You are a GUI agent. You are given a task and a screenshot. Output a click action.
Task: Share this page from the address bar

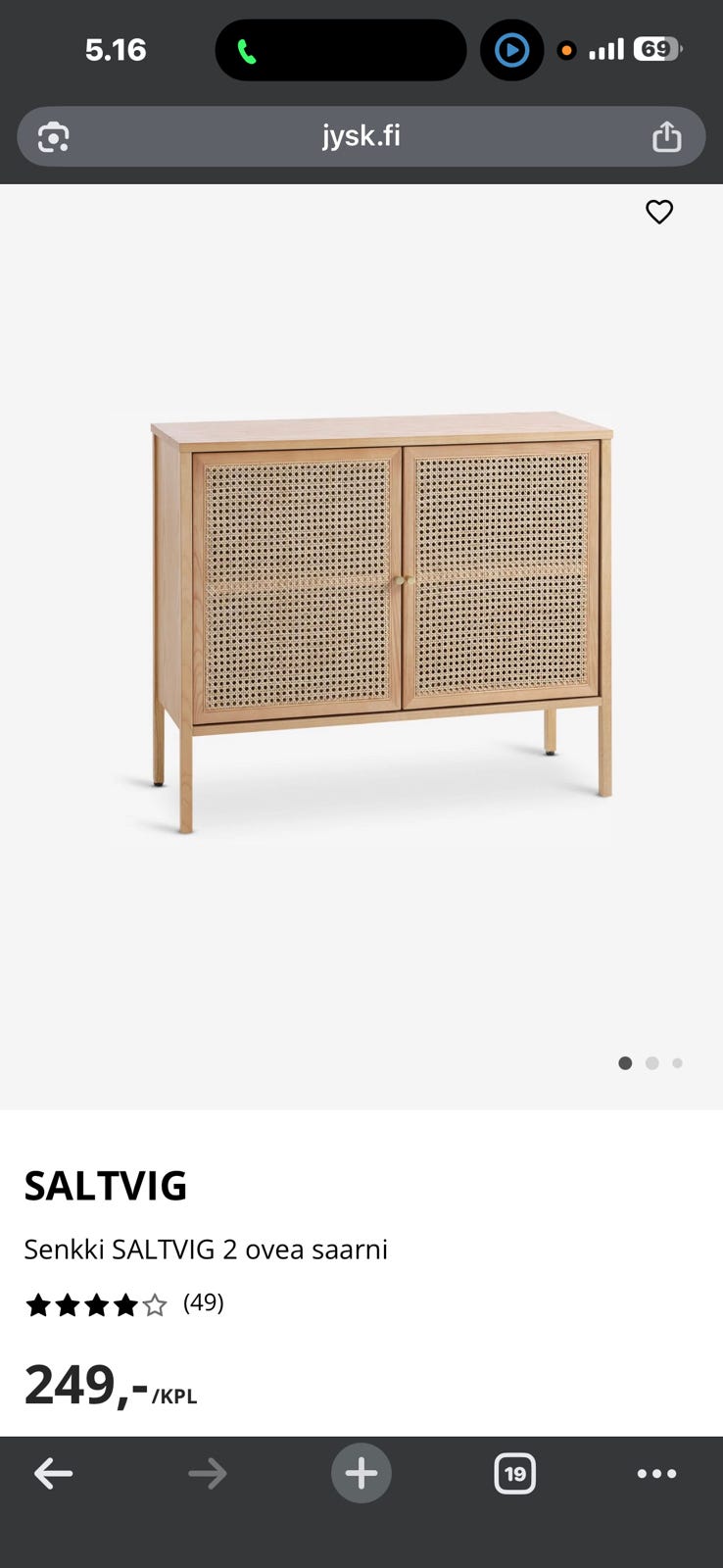click(x=666, y=136)
